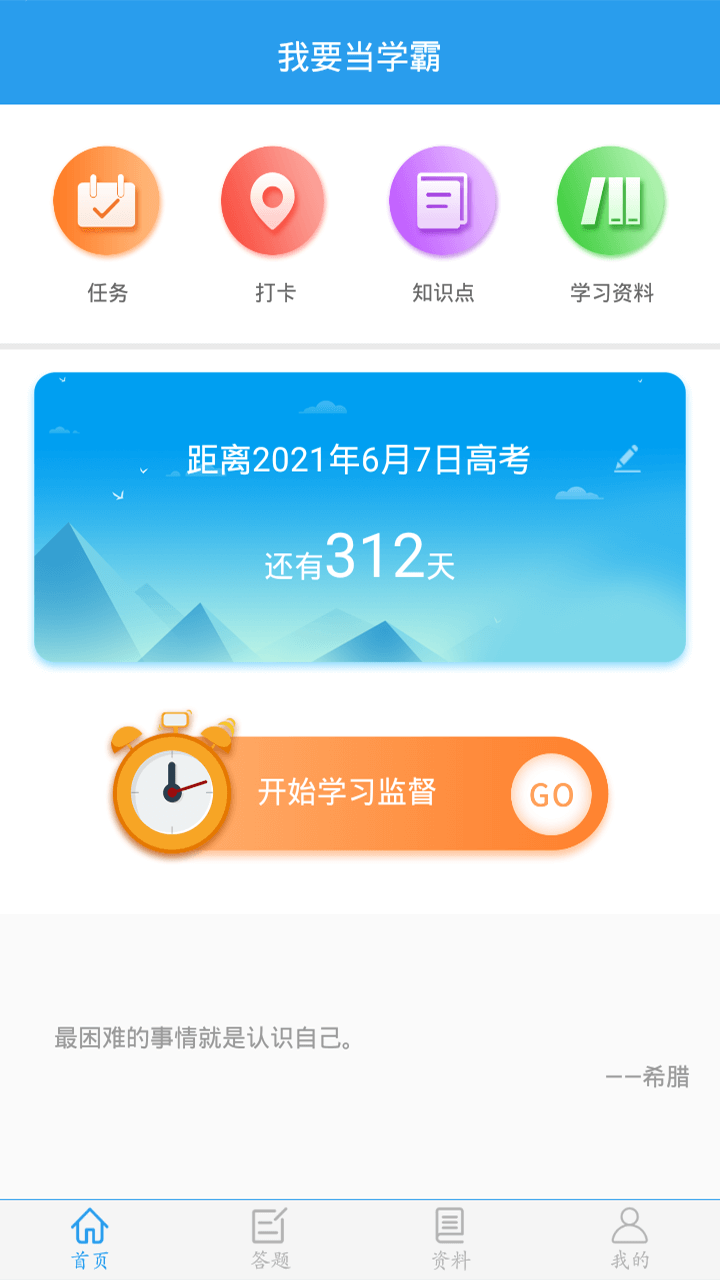Switch to the 答题 tab
Viewport: 720px width, 1280px height.
tap(269, 1235)
